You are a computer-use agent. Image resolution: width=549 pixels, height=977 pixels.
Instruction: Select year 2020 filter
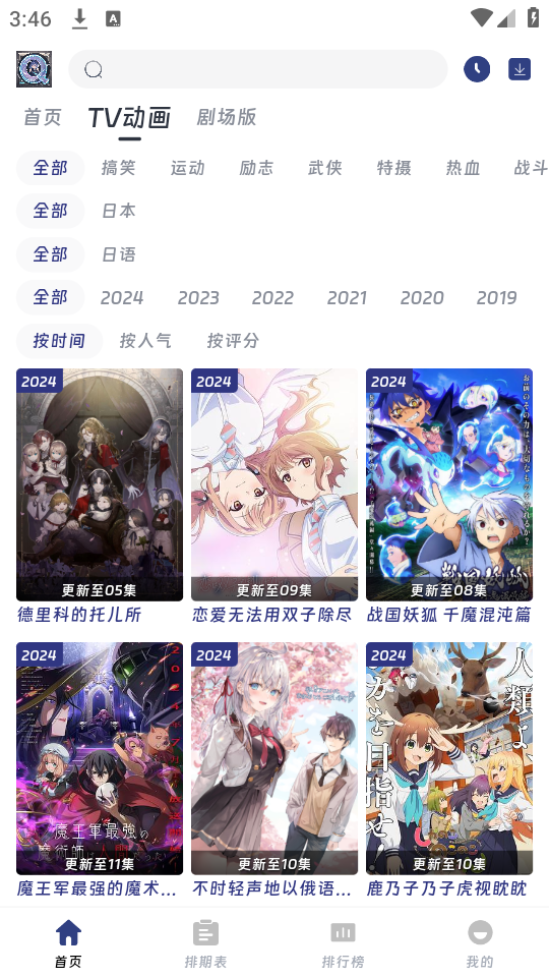click(422, 298)
